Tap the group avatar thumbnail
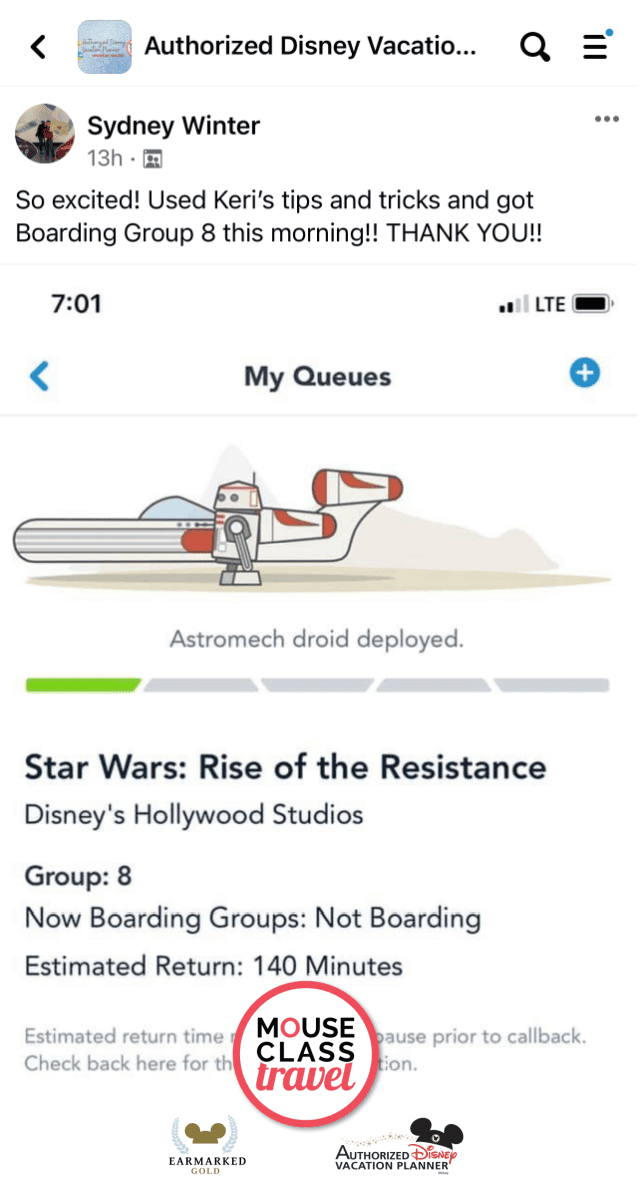This screenshot has height=1200, width=640. 105,46
